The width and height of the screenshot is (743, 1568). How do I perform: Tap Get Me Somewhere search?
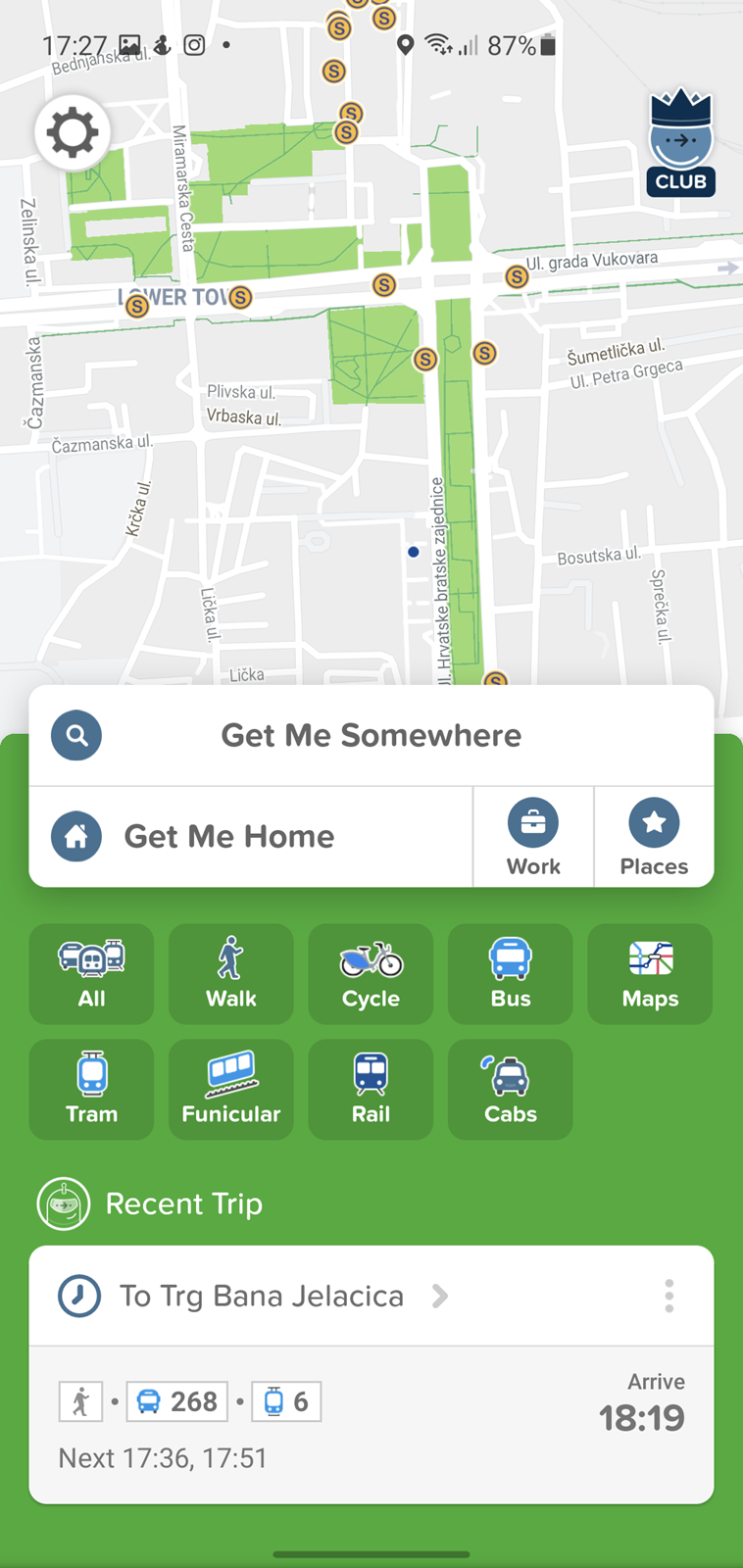(371, 735)
